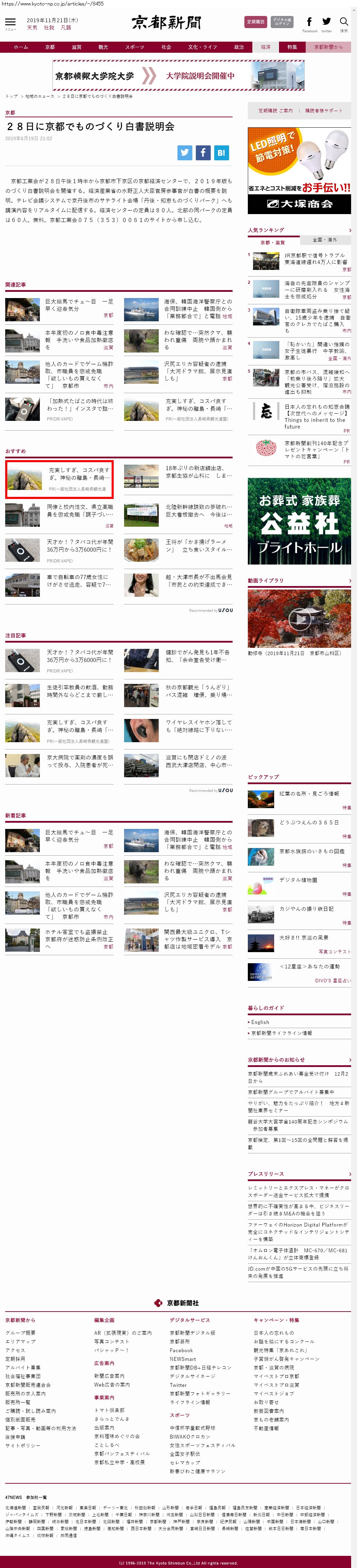
Task: Open the デジタル版ログイン button
Action: (x=281, y=22)
